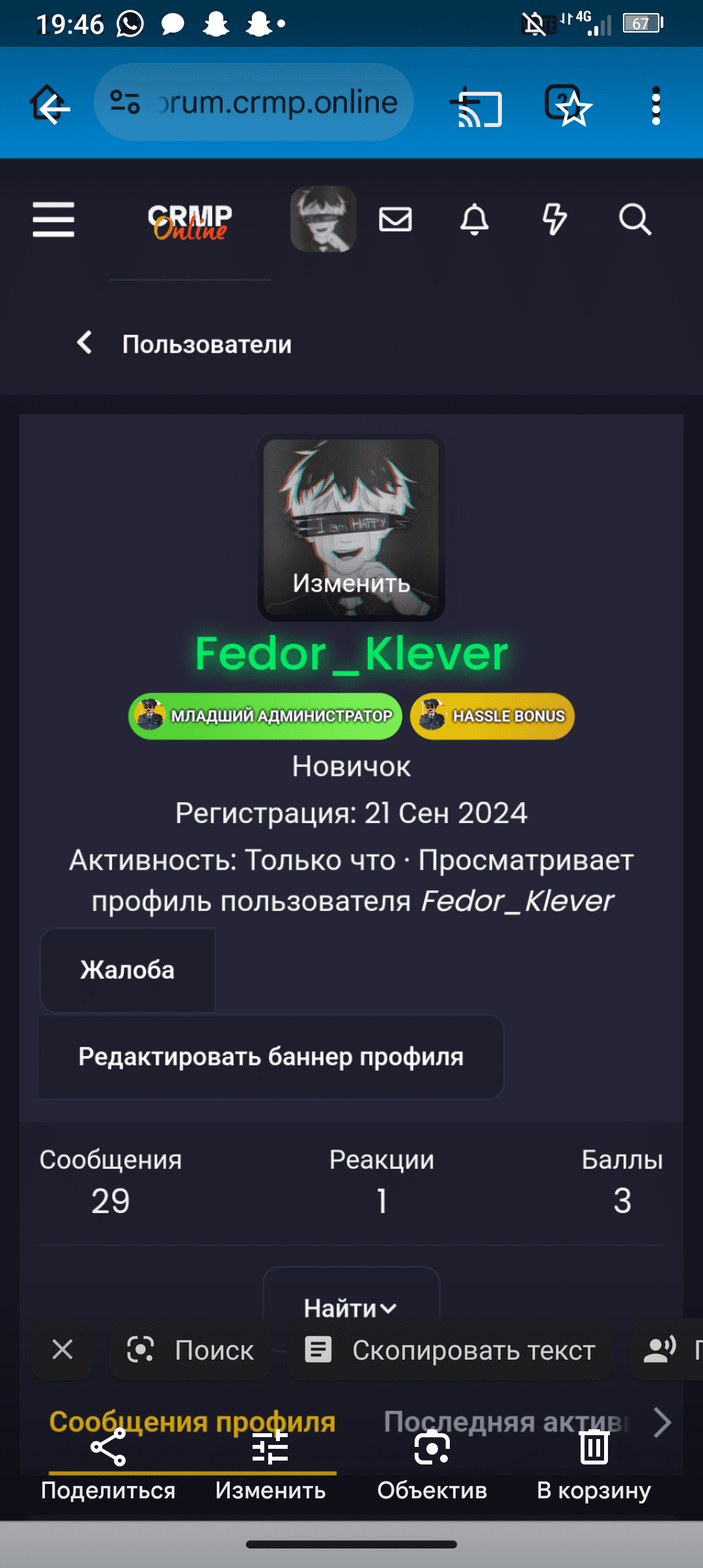This screenshot has height=1568, width=703.
Task: Open the small account avatar in header
Action: coord(323,219)
